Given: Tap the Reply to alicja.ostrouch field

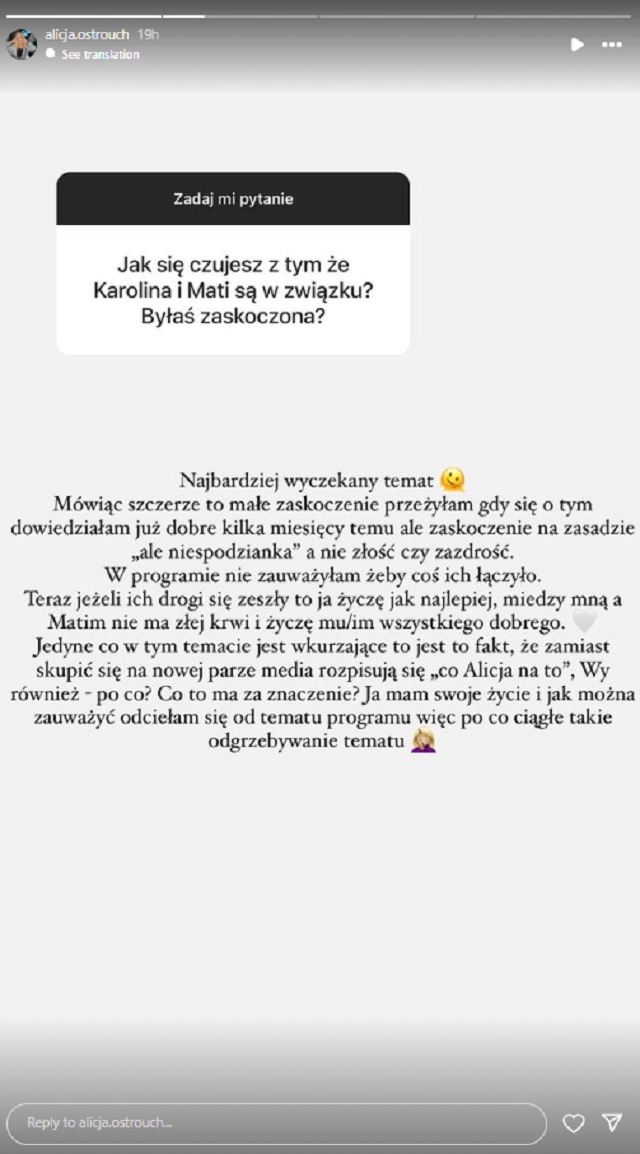Looking at the screenshot, I should click(x=275, y=1123).
